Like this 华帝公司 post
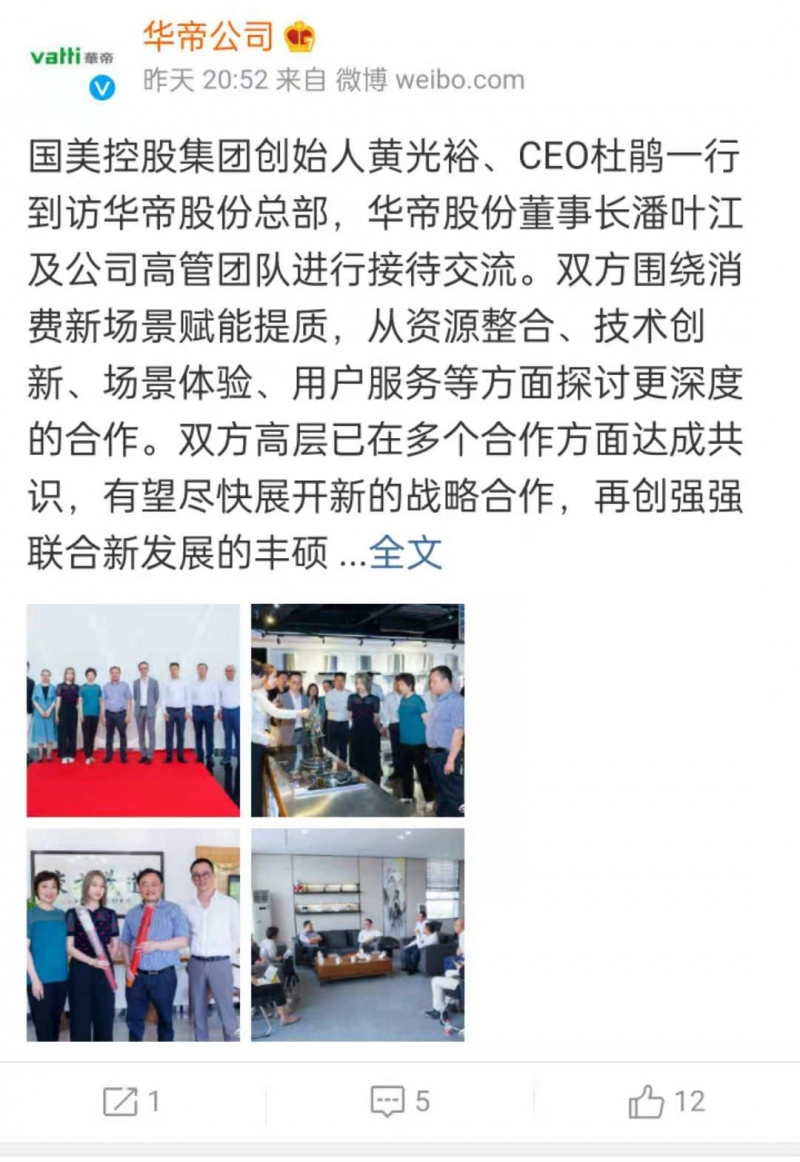Image resolution: width=800 pixels, height=1162 pixels. point(666,1102)
